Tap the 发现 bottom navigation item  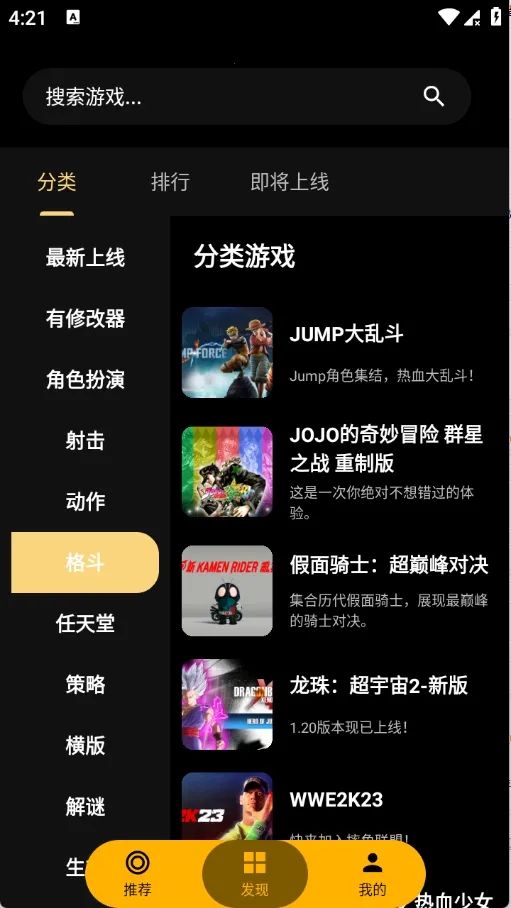coord(255,874)
